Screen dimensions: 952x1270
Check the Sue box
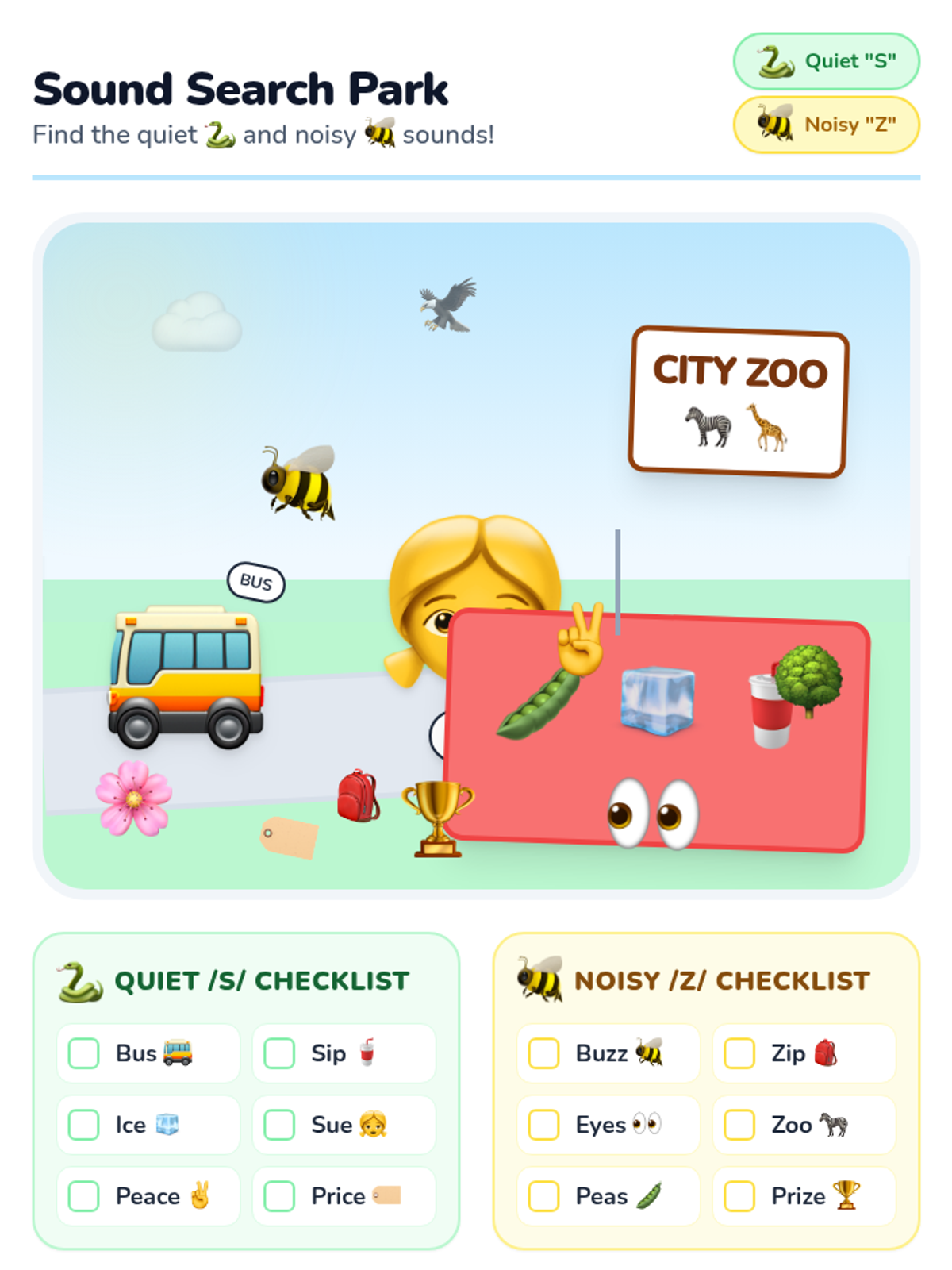point(279,1125)
